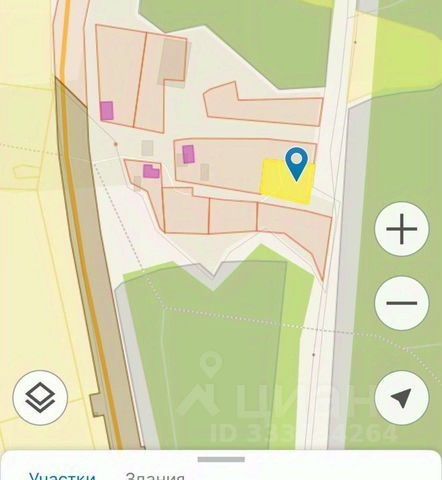This screenshot has height=480, width=442.
Task: Switch to the Участки tab
Action: [x=62, y=476]
